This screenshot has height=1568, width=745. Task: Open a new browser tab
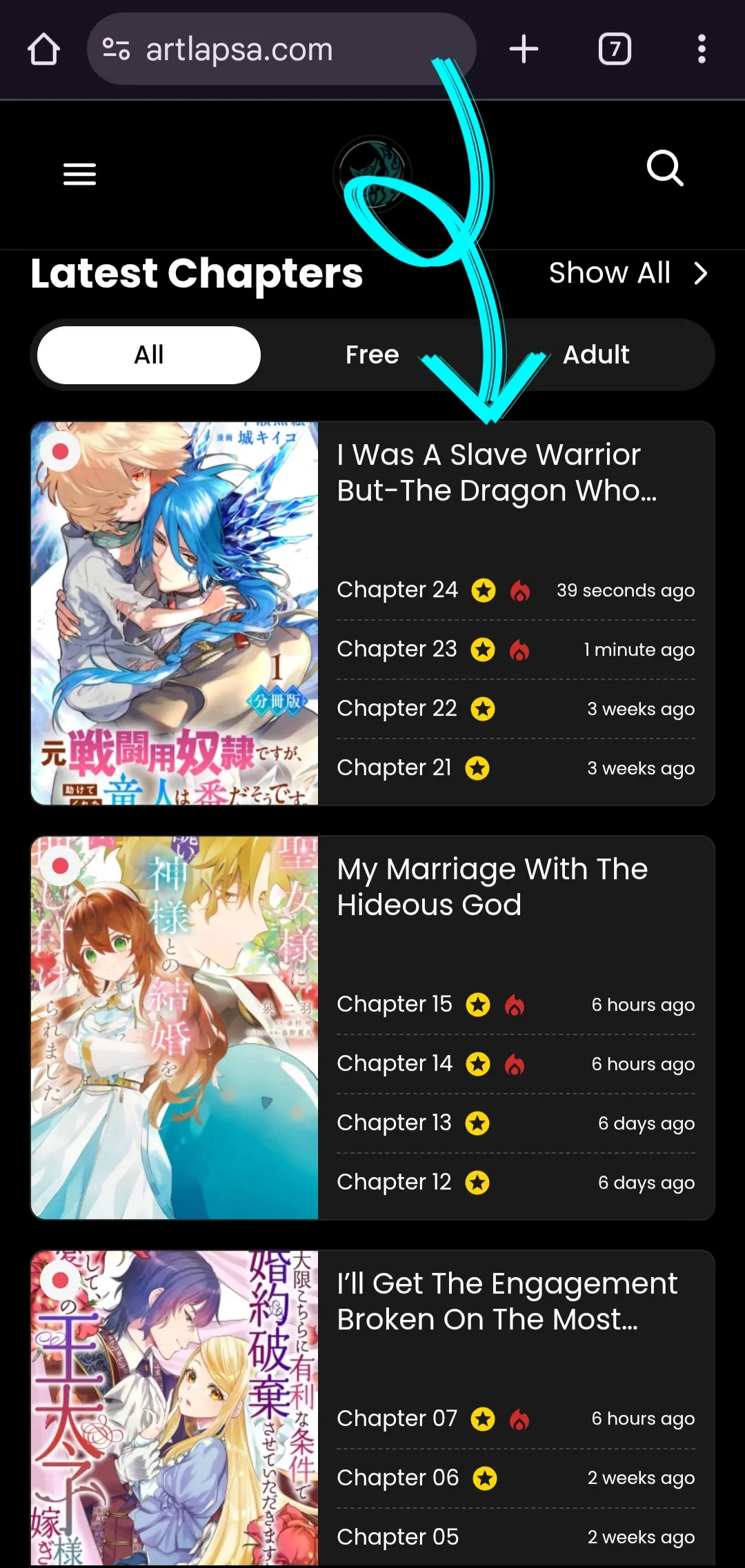pos(524,50)
